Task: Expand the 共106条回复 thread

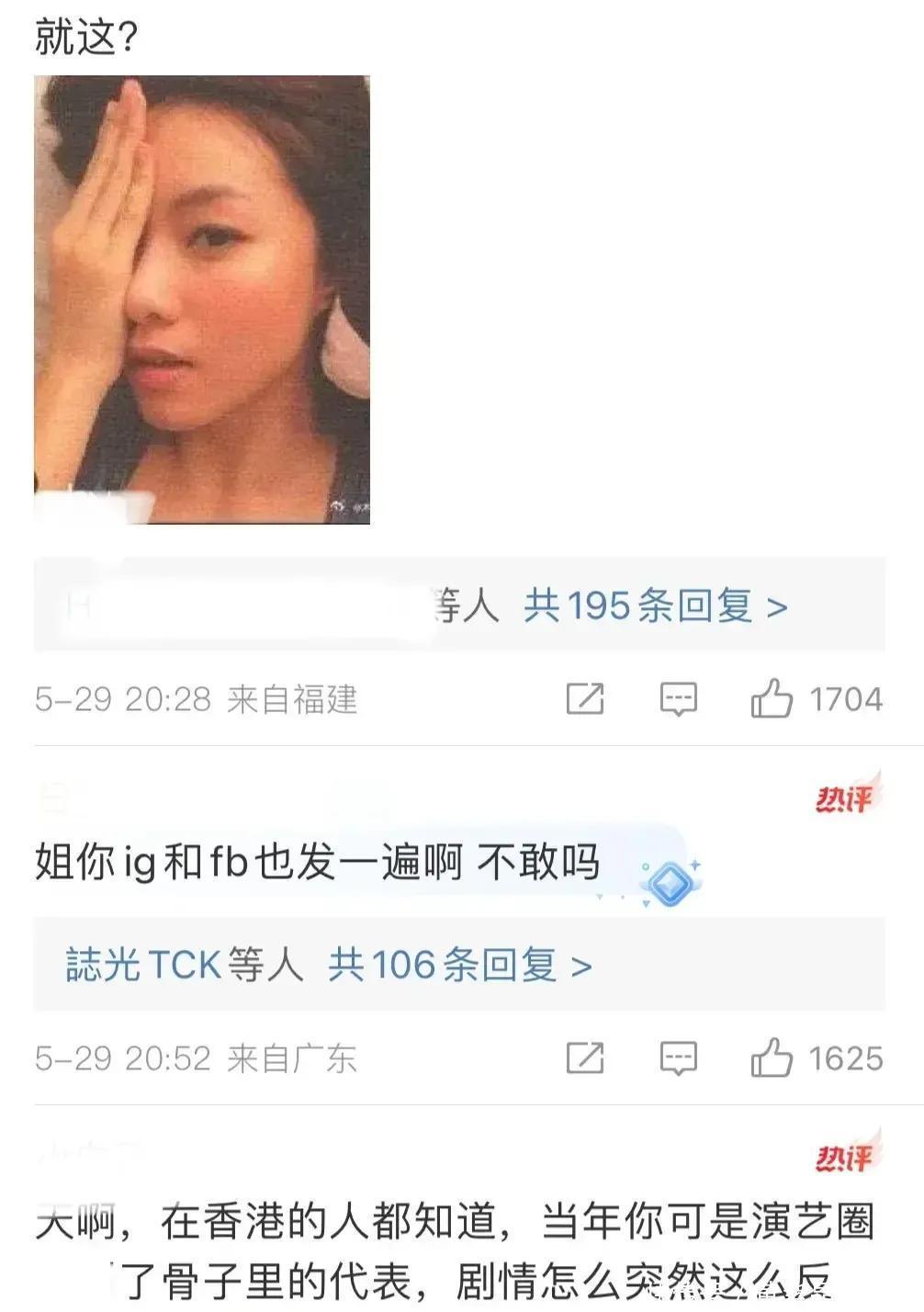Action: 459,966
